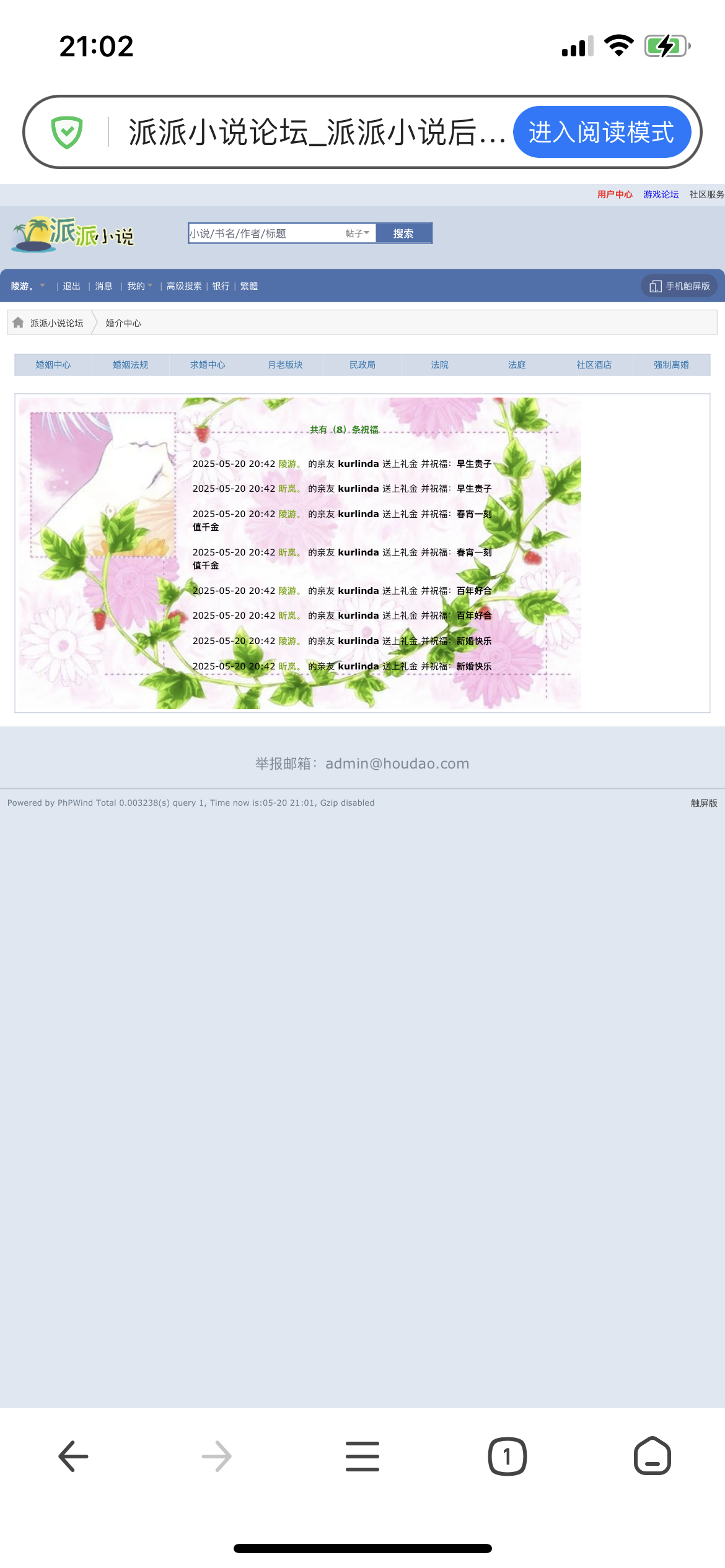
Task: Open the 游戏论坛 link
Action: point(661,194)
